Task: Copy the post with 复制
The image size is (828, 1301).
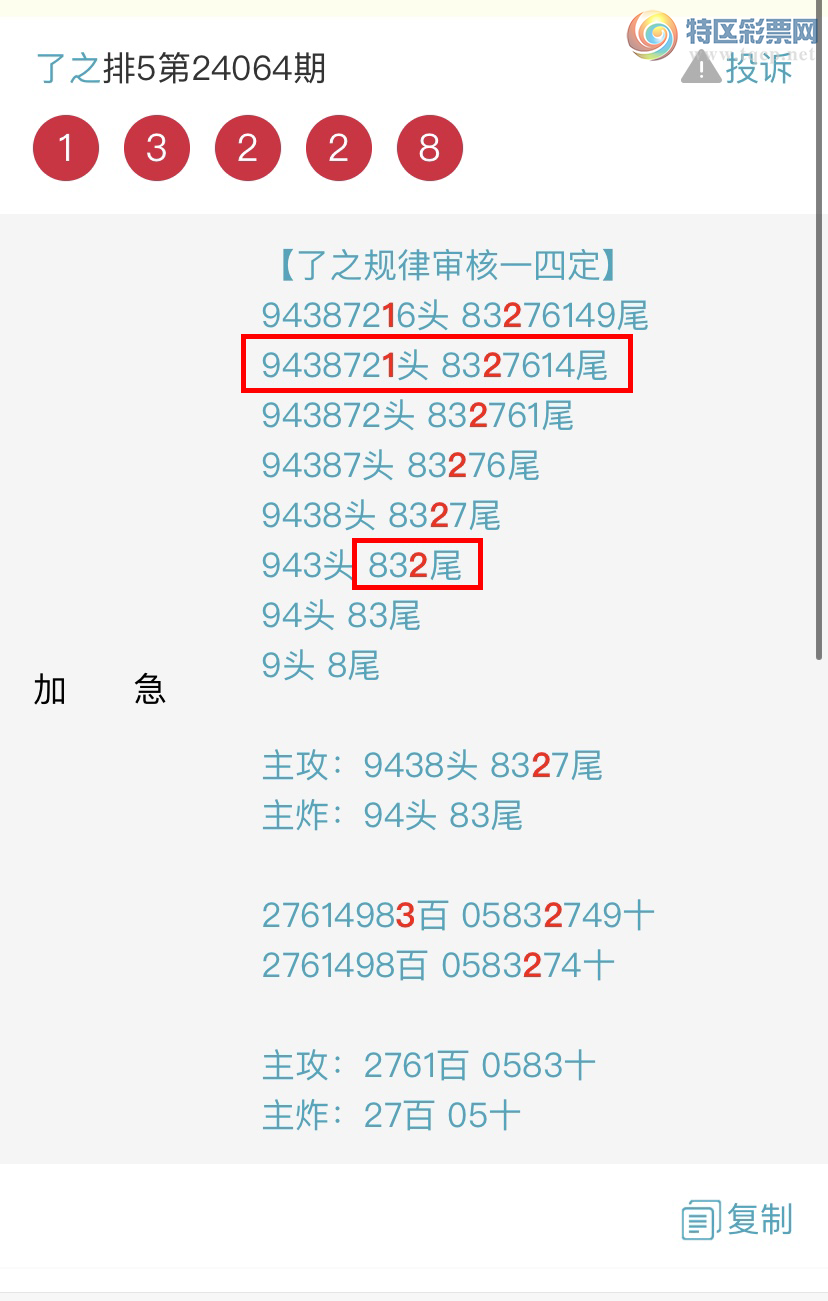Action: point(738,1220)
